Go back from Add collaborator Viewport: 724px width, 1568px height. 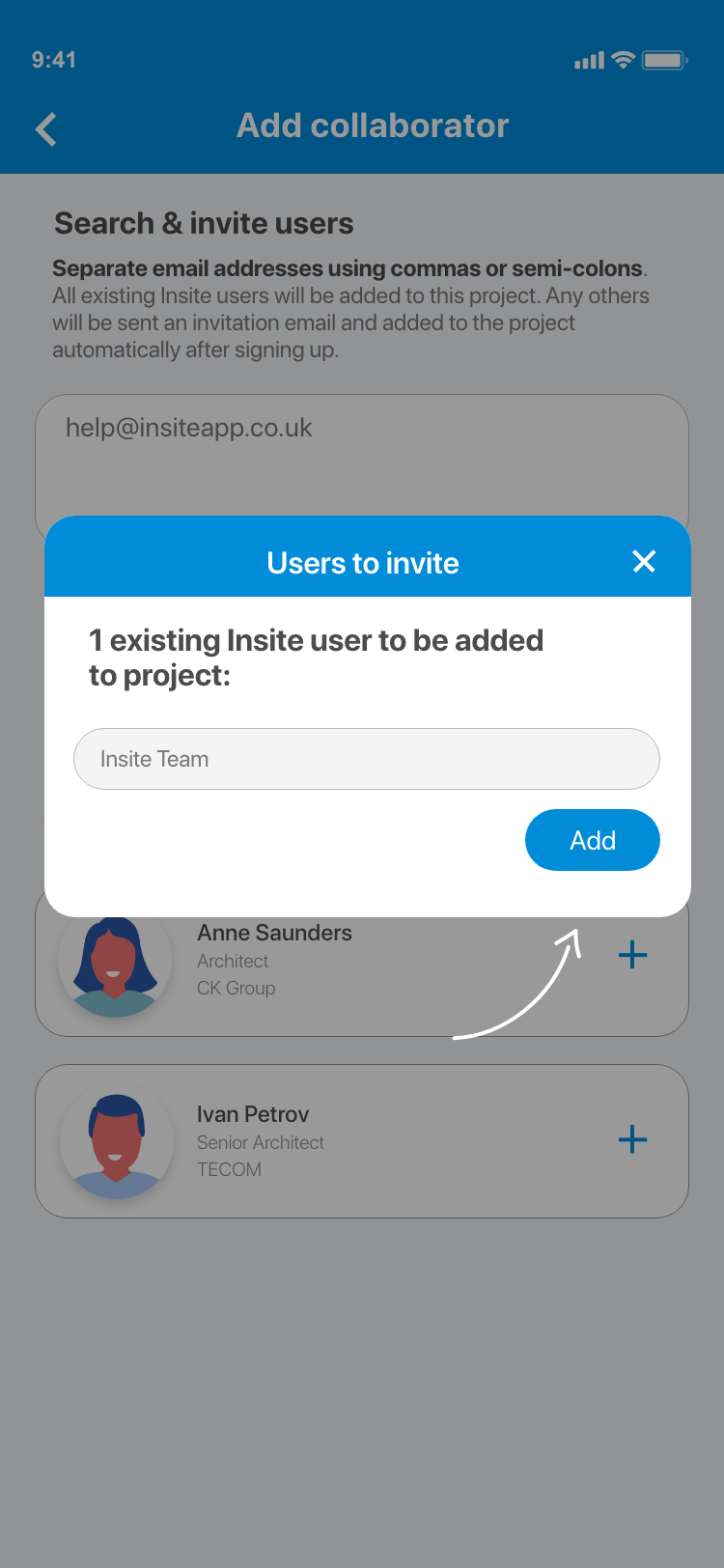[x=45, y=129]
